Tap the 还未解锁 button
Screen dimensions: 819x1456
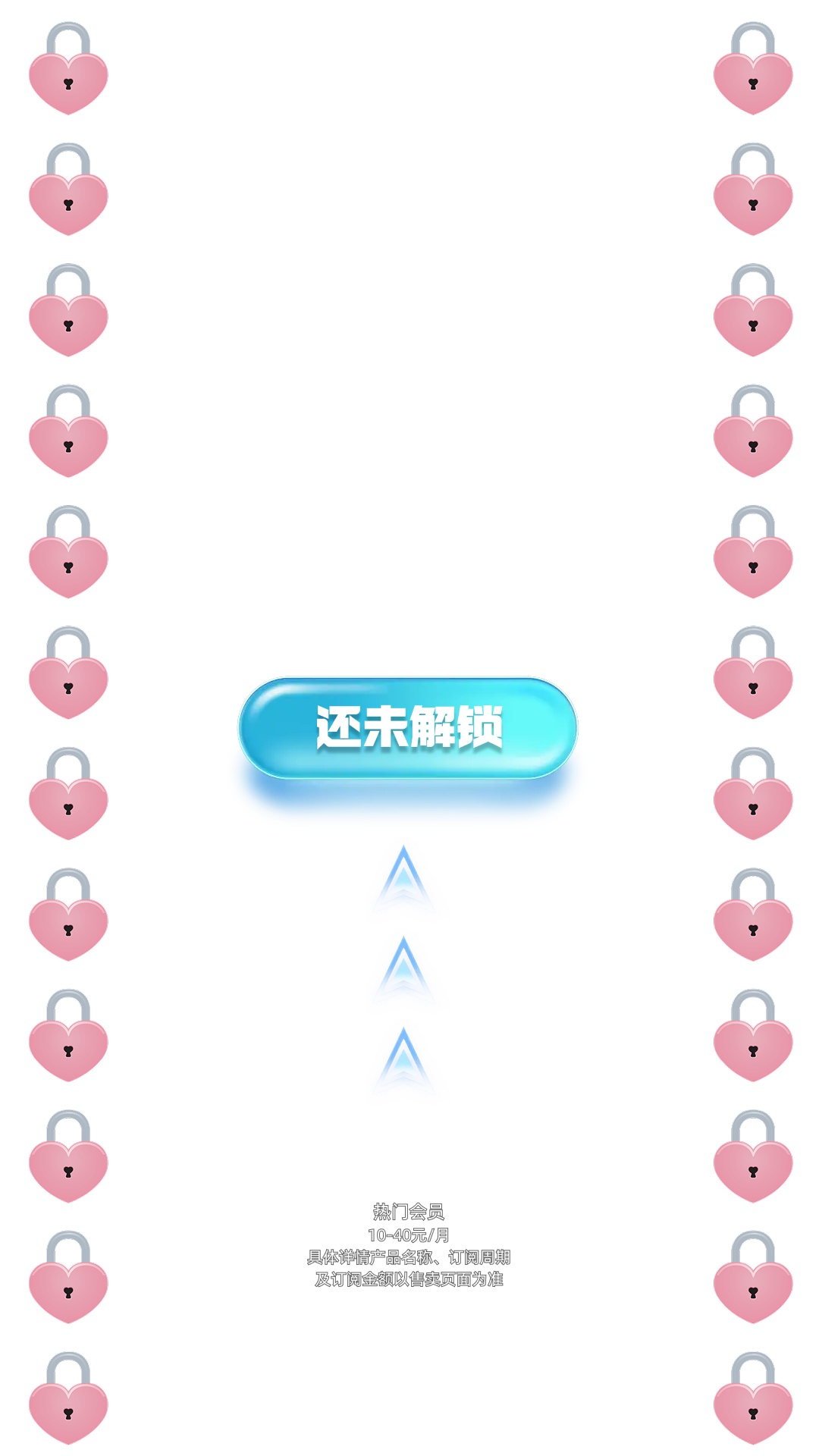(408, 728)
